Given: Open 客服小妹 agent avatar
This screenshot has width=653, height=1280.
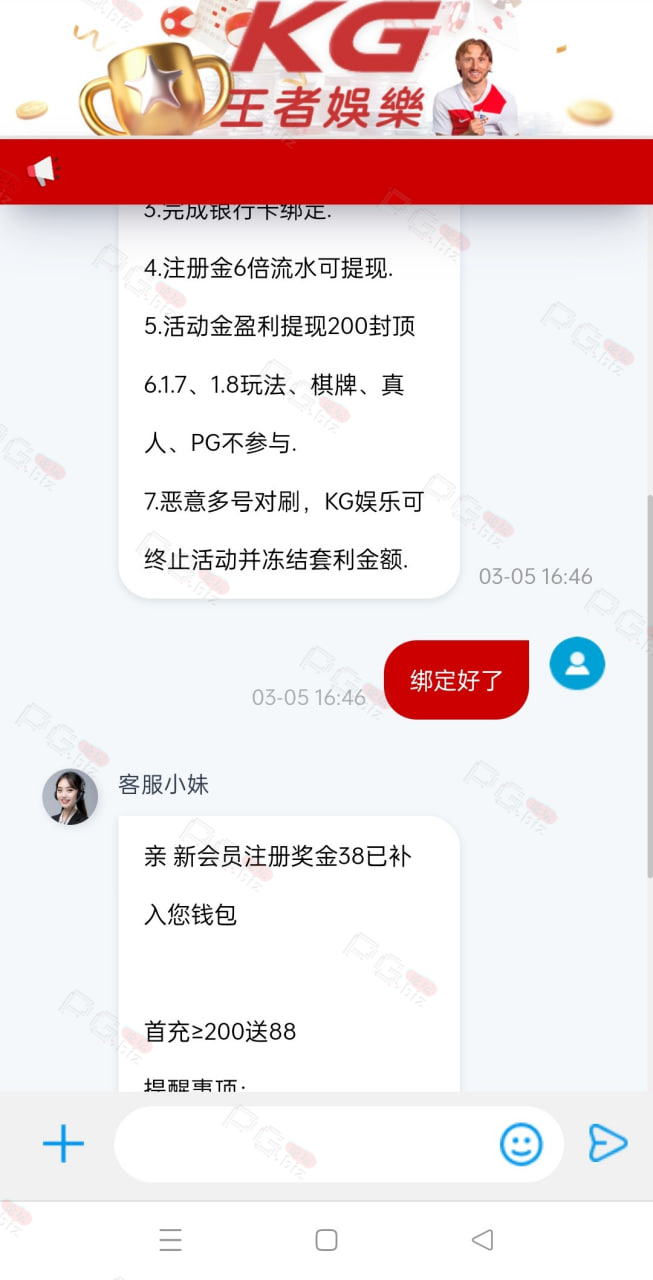Looking at the screenshot, I should click(70, 797).
